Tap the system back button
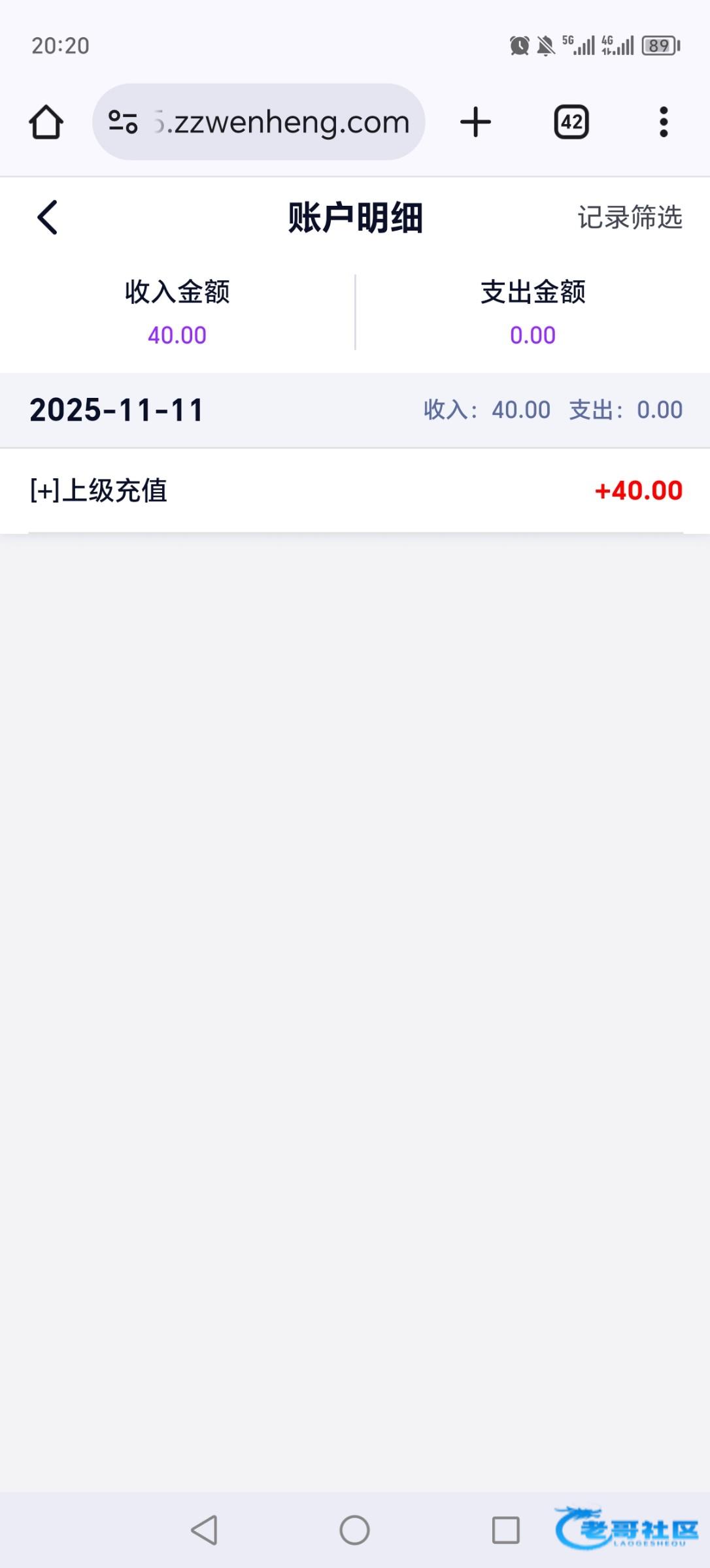710x1568 pixels. (x=204, y=1530)
